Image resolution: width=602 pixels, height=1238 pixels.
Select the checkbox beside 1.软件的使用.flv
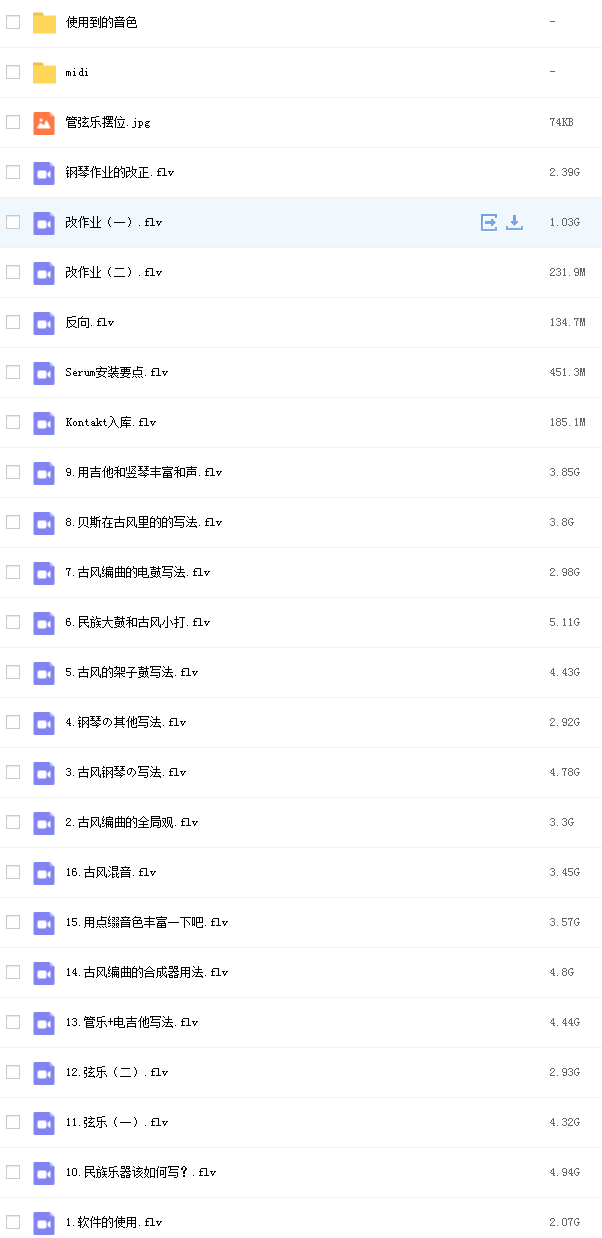[x=13, y=1222]
